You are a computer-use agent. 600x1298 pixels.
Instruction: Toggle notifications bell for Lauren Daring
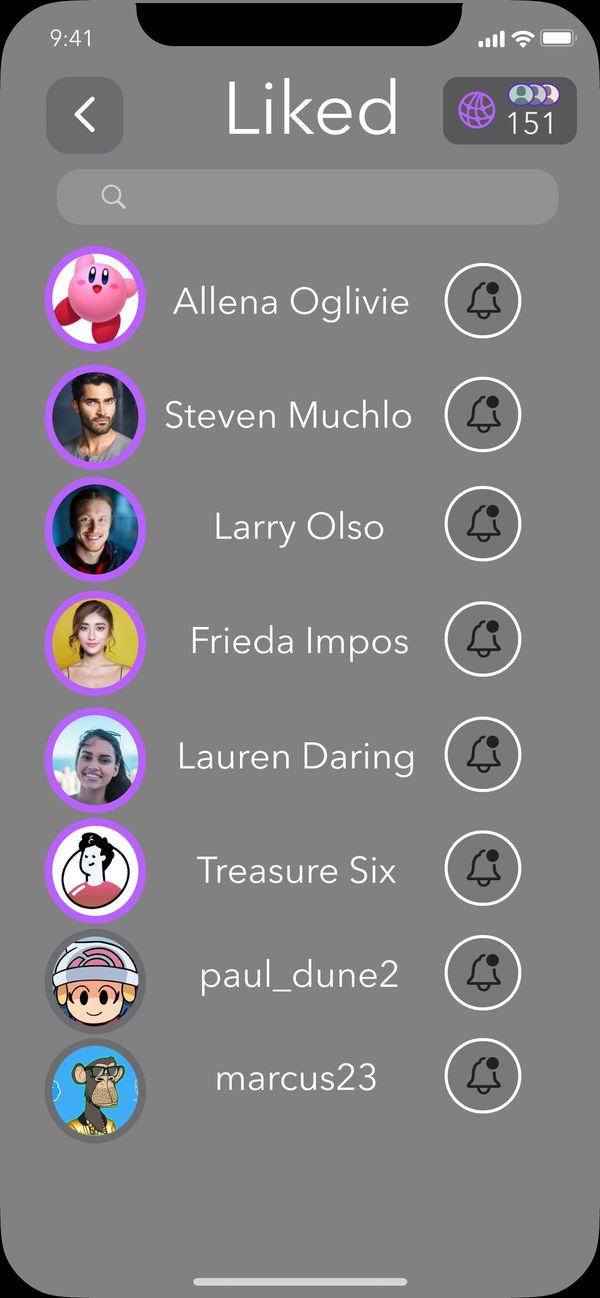(x=483, y=755)
